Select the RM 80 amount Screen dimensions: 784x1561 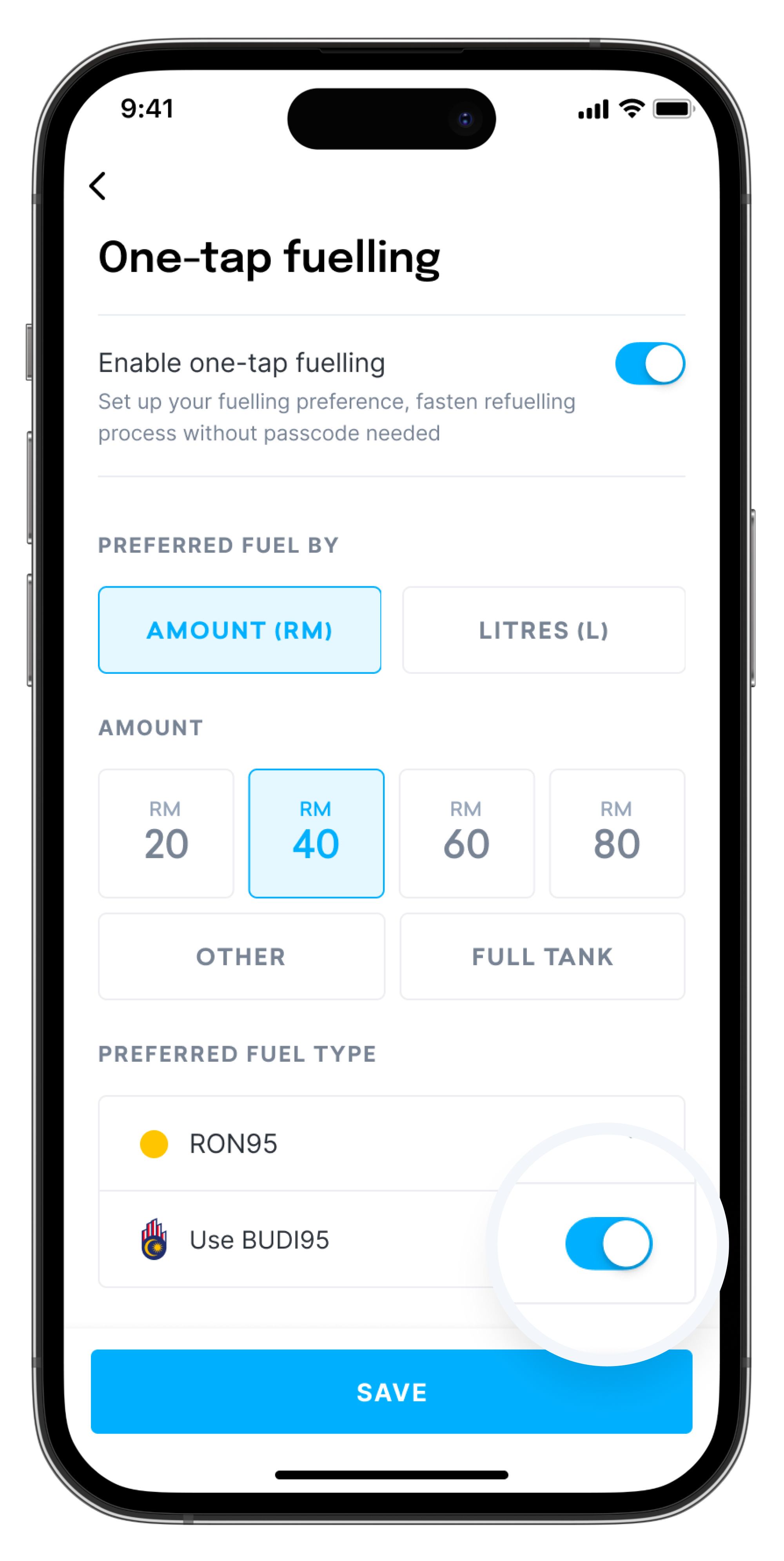click(617, 833)
